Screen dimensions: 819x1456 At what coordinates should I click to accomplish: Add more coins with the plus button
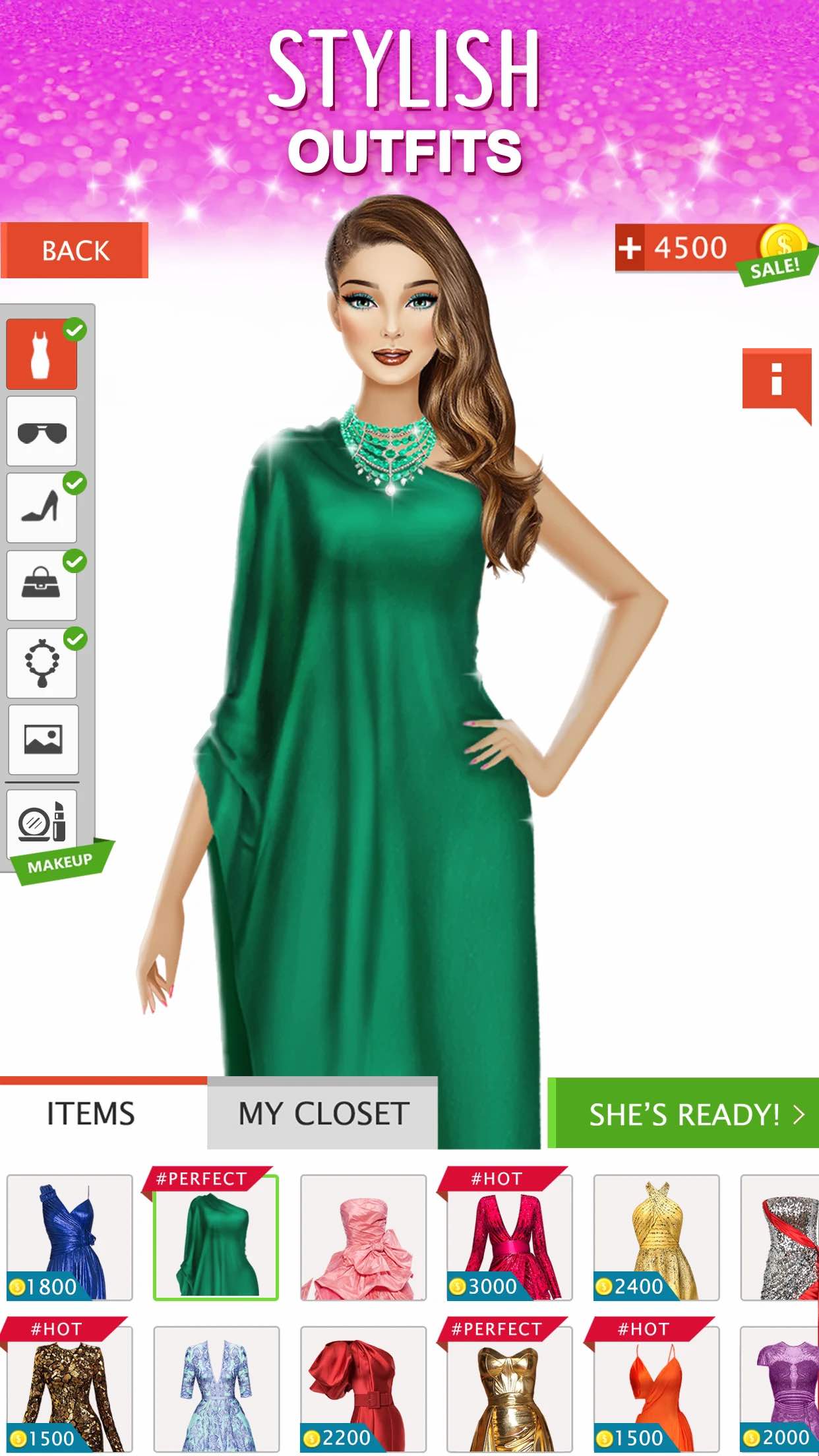tap(630, 248)
